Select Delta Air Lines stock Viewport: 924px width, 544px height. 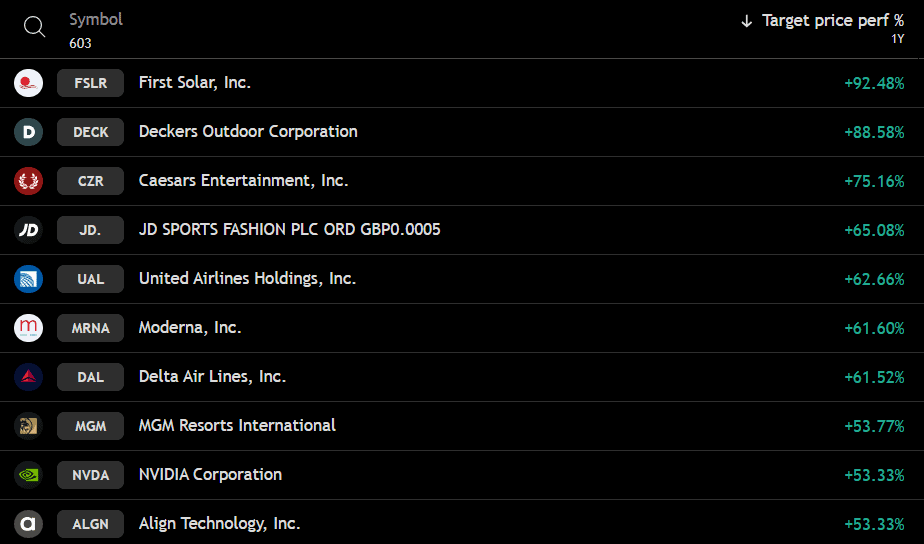(x=212, y=377)
